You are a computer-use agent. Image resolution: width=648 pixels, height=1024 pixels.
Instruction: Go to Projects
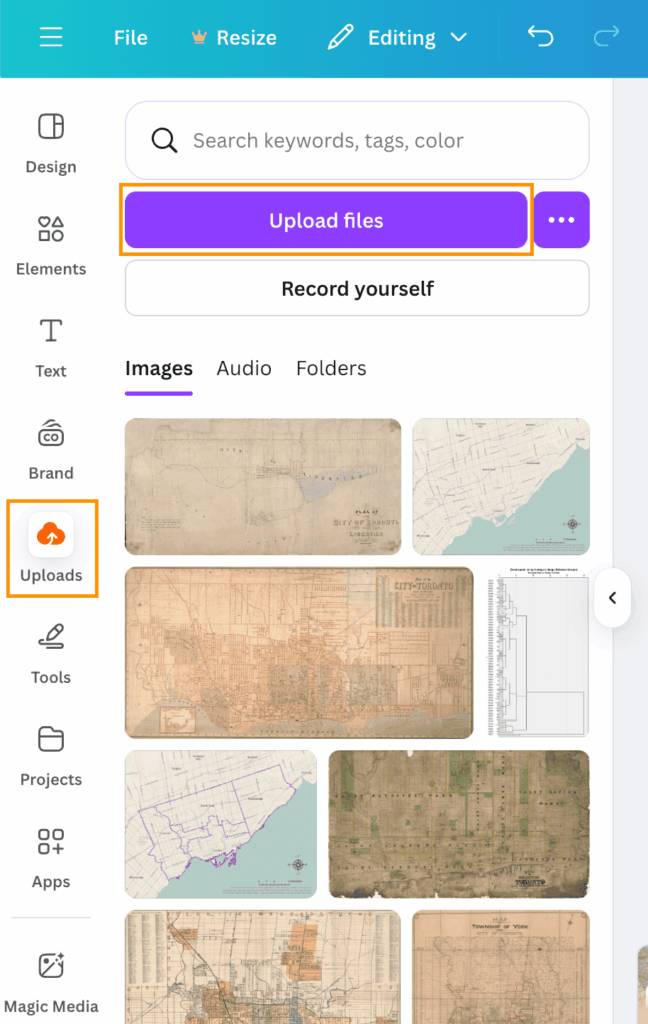(51, 755)
